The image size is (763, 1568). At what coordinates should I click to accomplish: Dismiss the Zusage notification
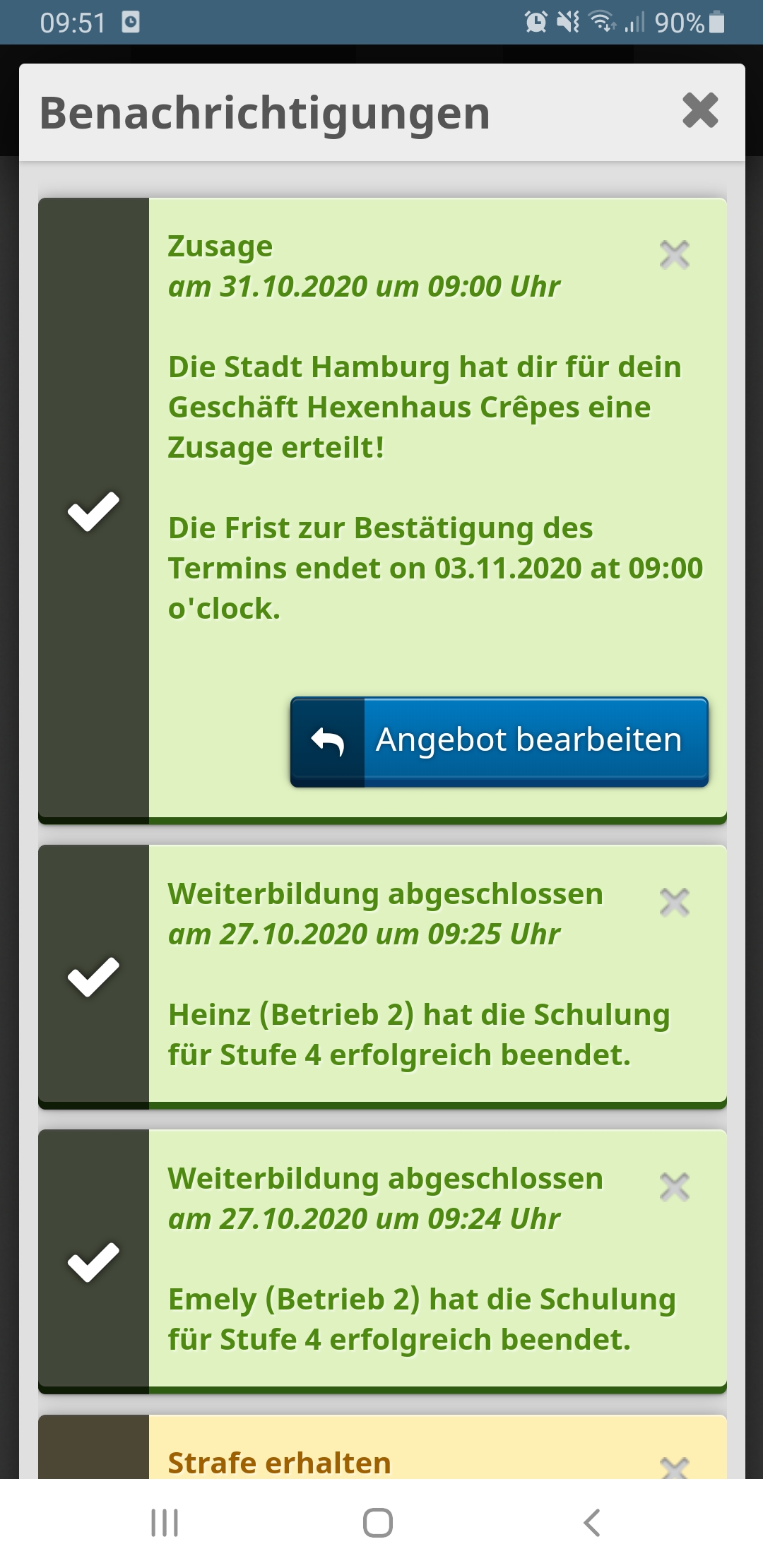click(674, 255)
